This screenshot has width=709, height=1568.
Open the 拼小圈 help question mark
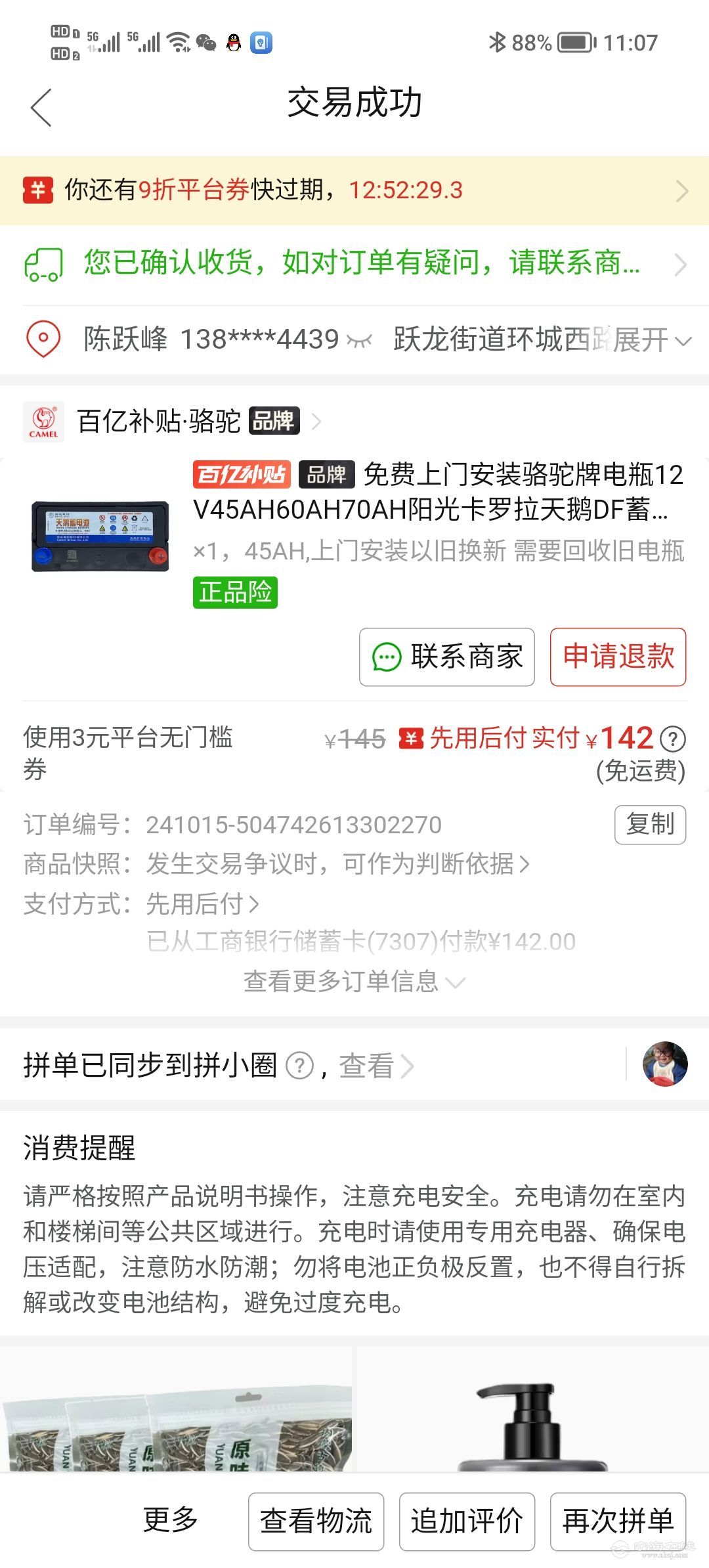[x=300, y=1066]
